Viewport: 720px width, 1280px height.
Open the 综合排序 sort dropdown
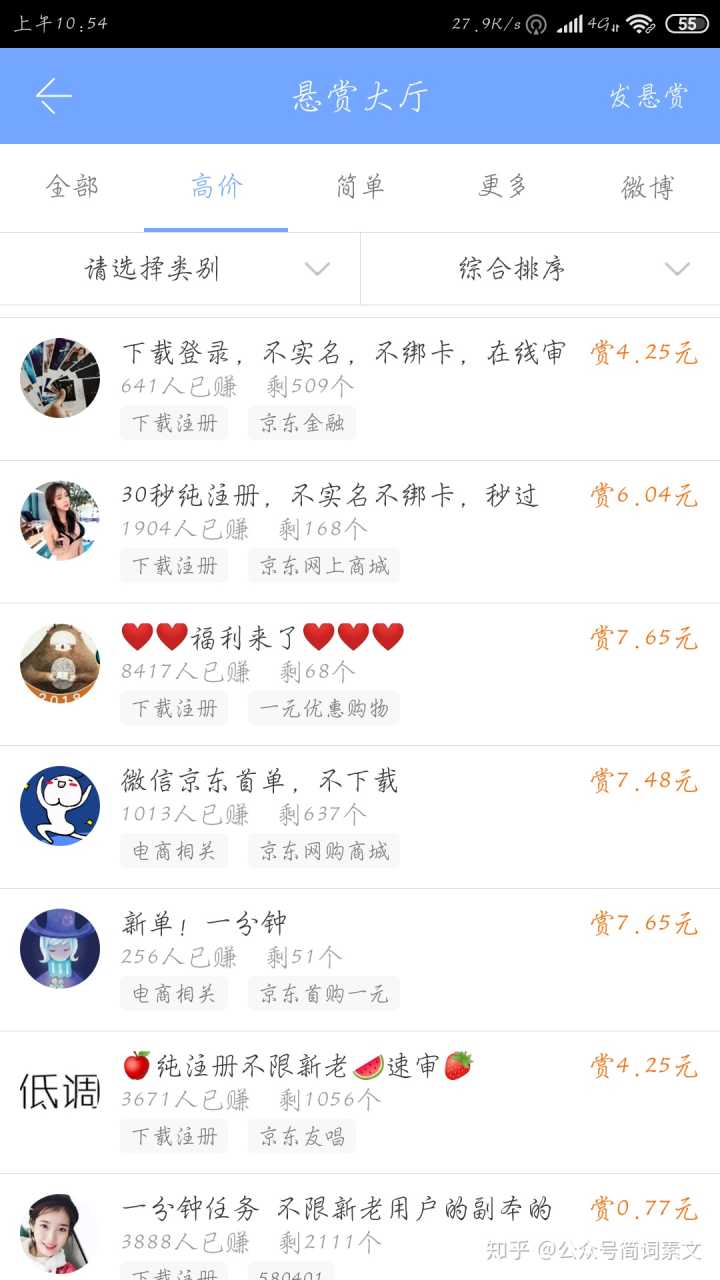coord(540,269)
